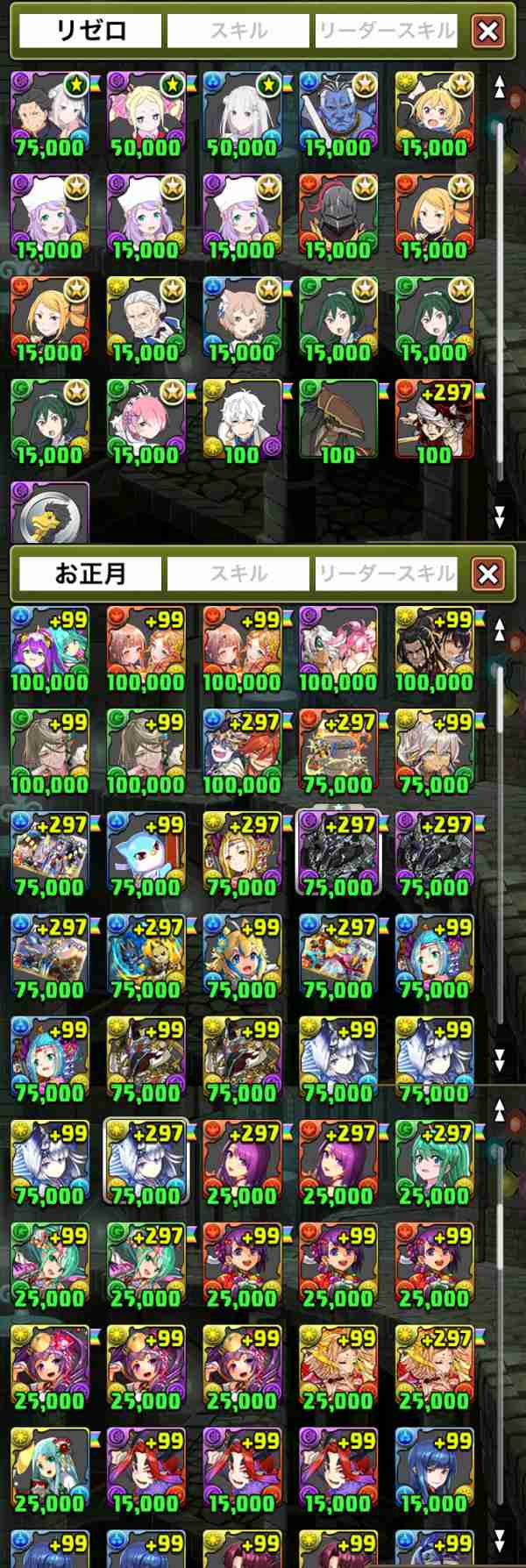
Task: Close the お正月 panel
Action: tap(488, 574)
